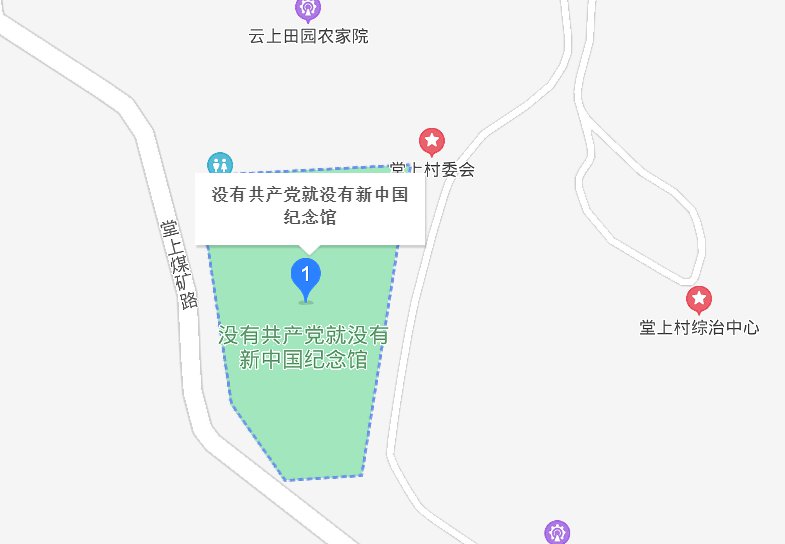Tap the 云上田园农家院 purple map marker

[308, 10]
